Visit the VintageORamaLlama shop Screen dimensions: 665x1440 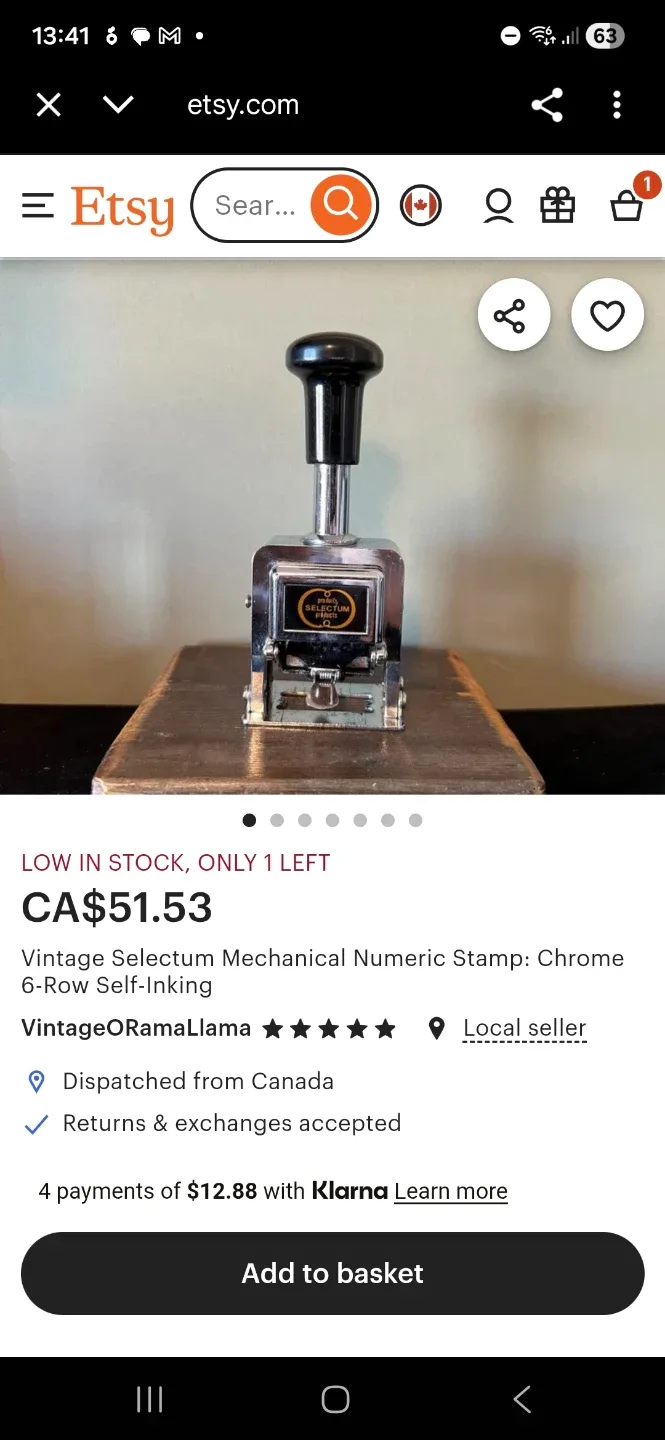coord(136,1028)
